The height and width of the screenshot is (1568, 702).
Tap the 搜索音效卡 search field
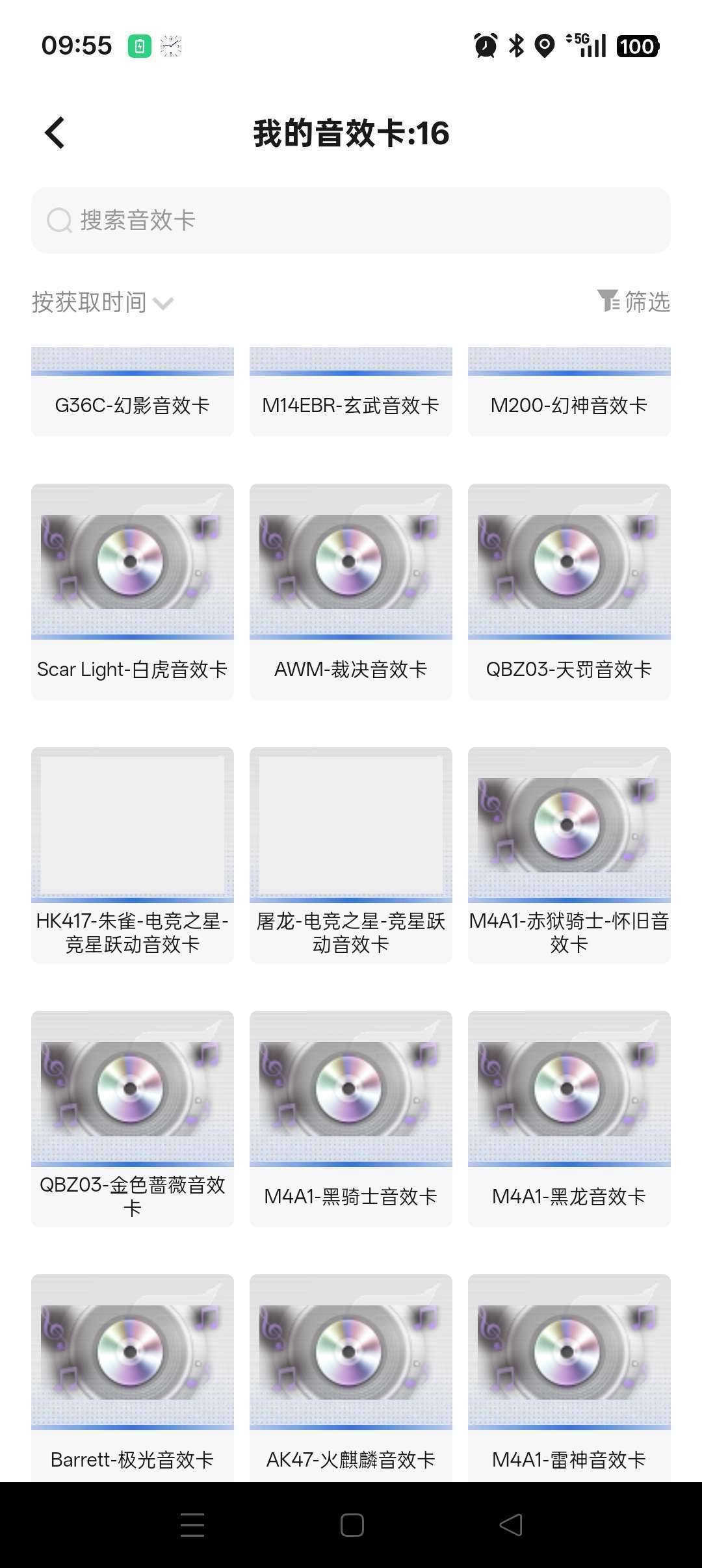351,220
